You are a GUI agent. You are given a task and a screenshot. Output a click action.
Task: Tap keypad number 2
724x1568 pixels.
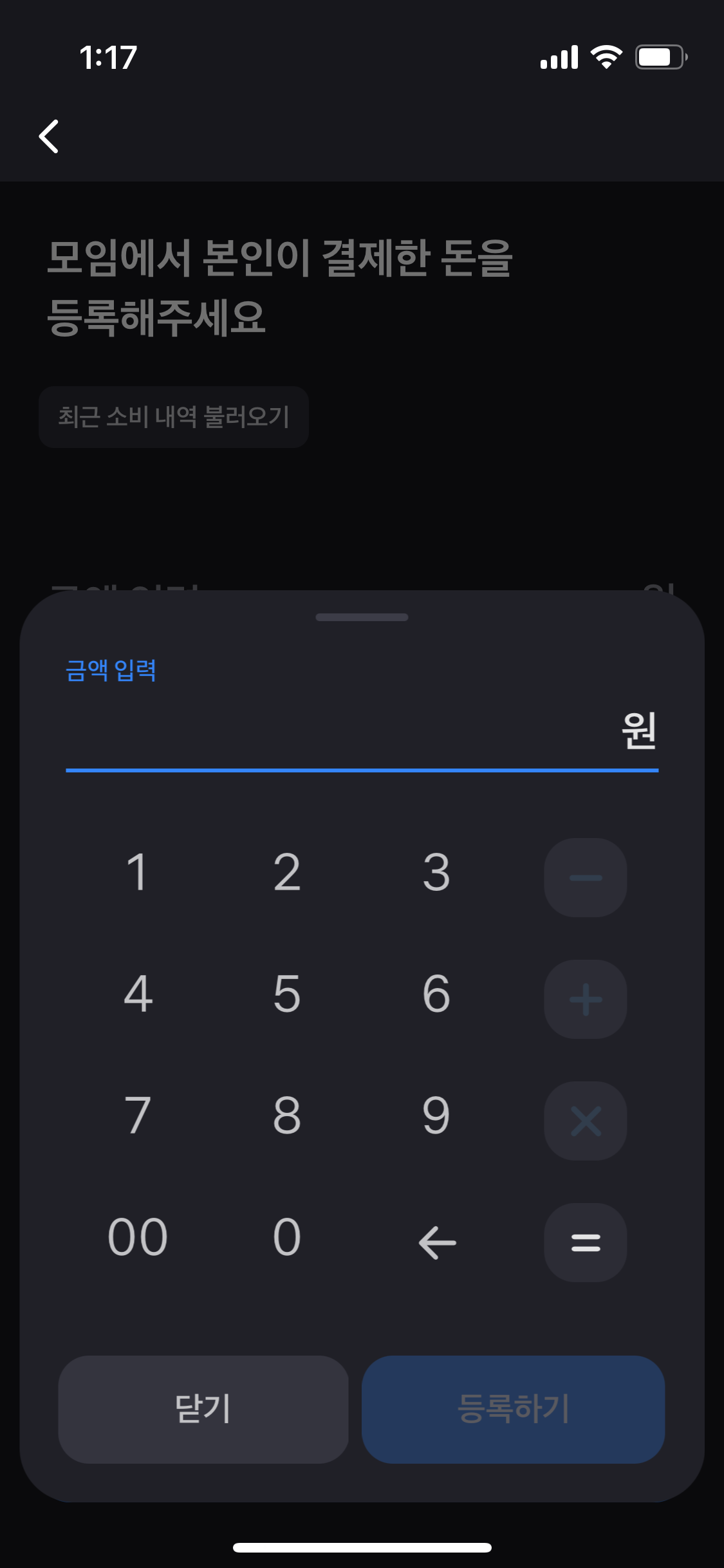tap(287, 873)
